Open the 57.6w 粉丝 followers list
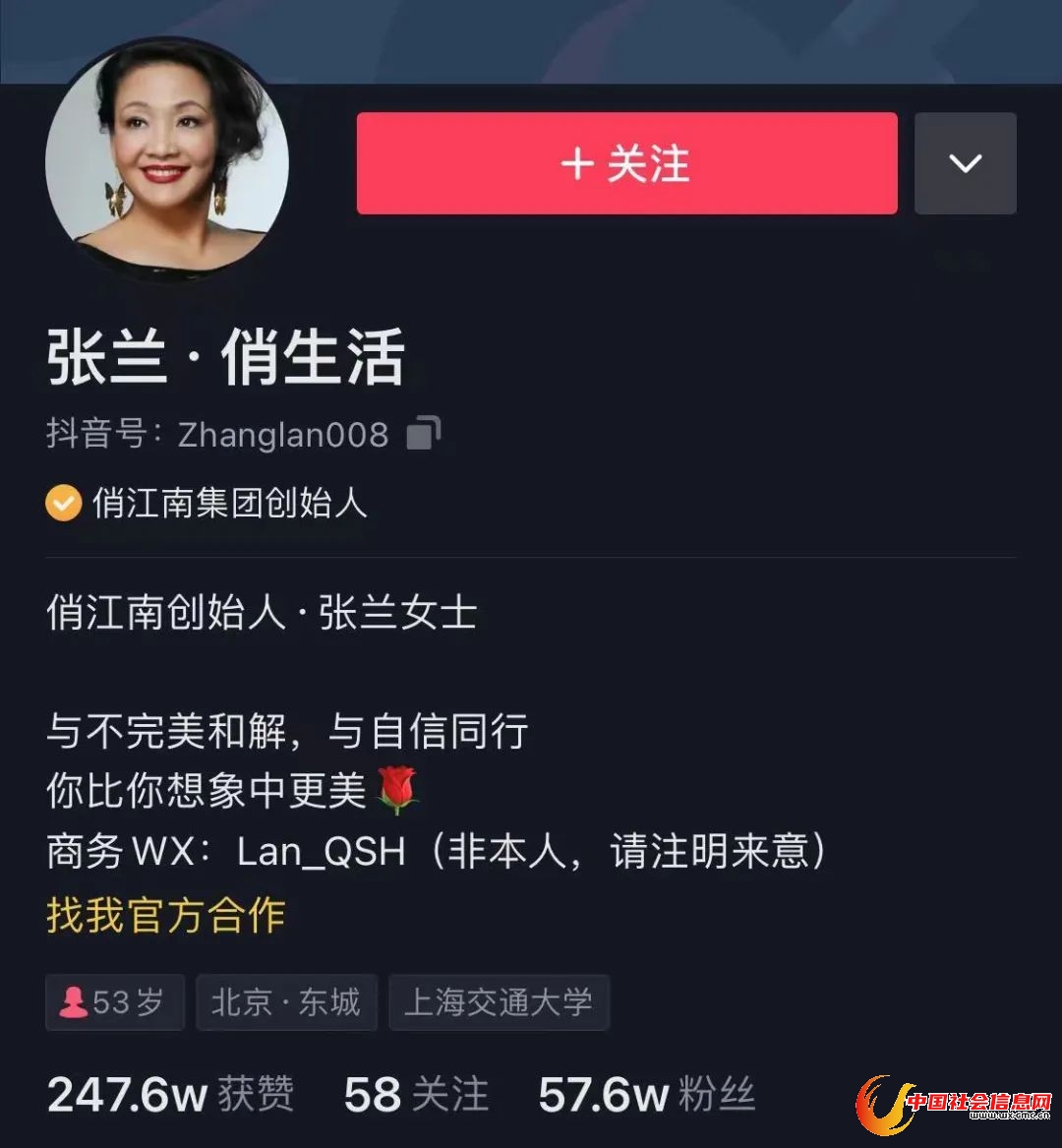The height and width of the screenshot is (1148, 1062). pyautogui.click(x=646, y=1095)
